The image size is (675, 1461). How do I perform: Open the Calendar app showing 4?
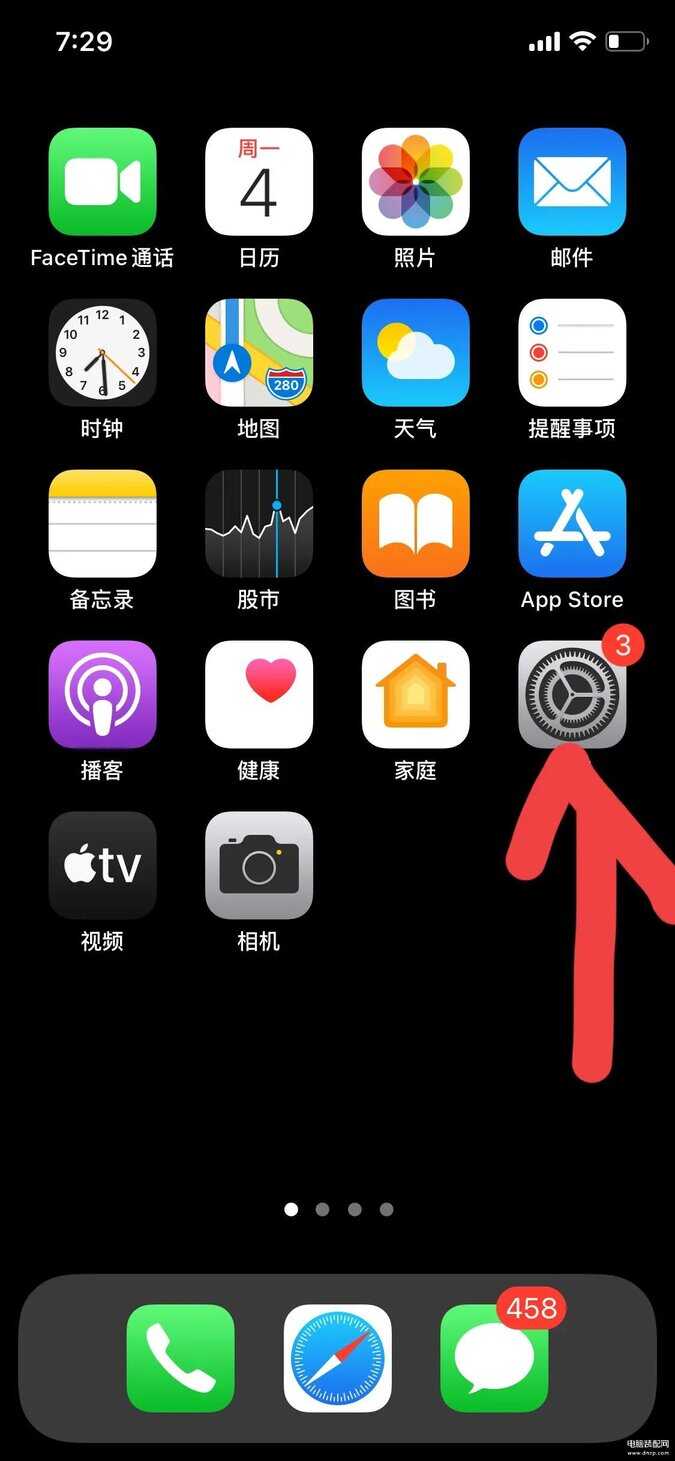259,182
